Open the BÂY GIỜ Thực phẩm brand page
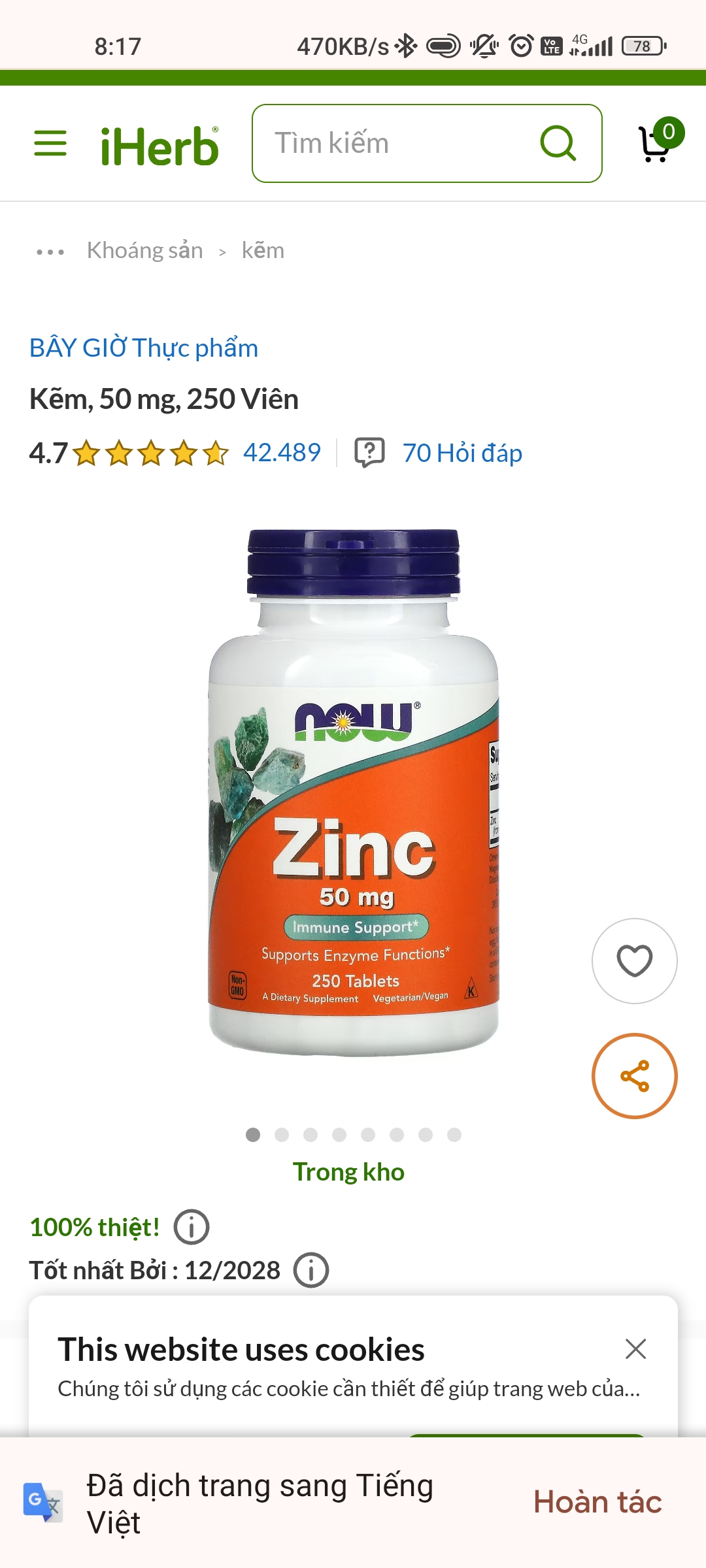 144,348
